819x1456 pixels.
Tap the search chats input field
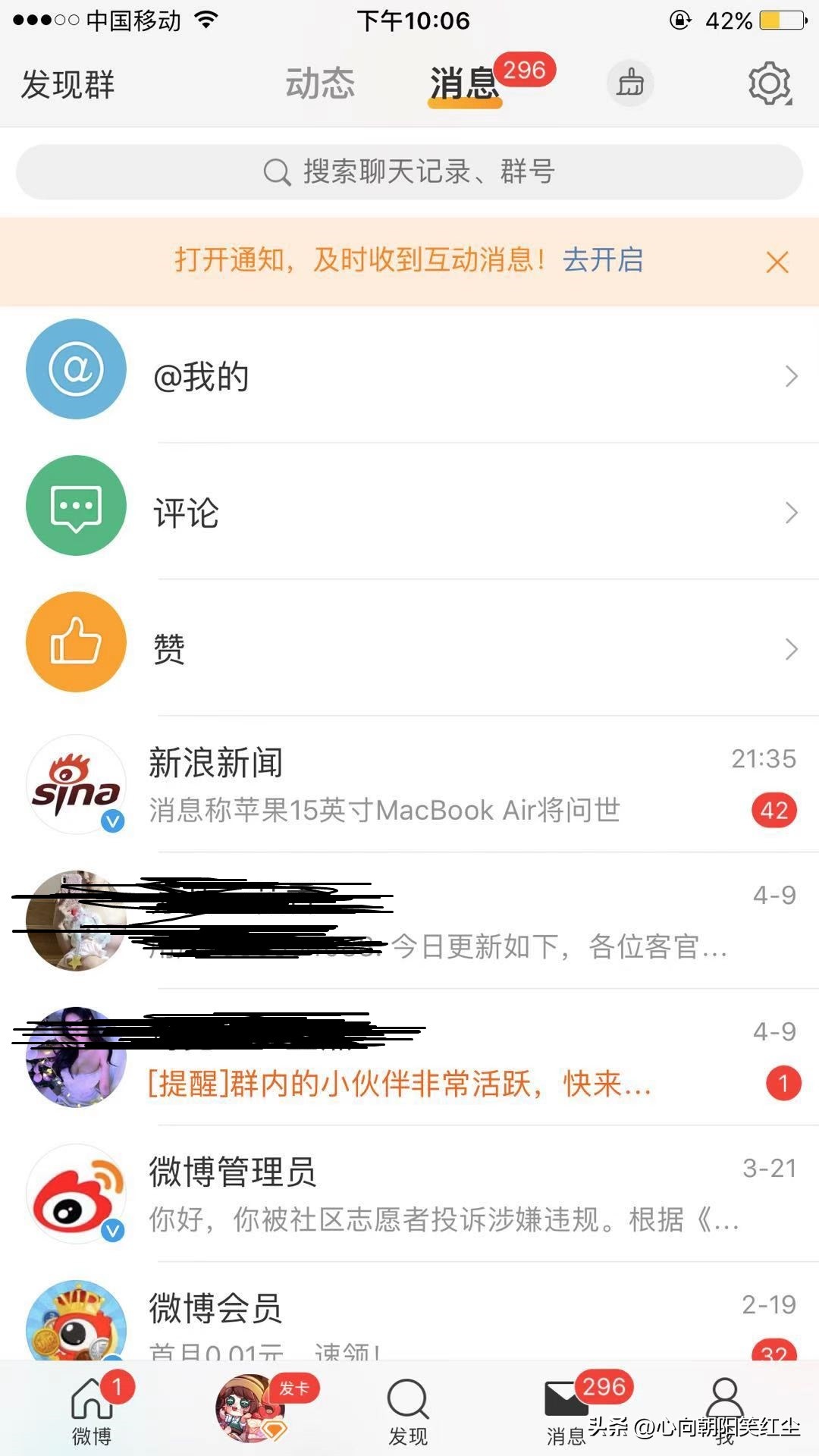tap(409, 172)
